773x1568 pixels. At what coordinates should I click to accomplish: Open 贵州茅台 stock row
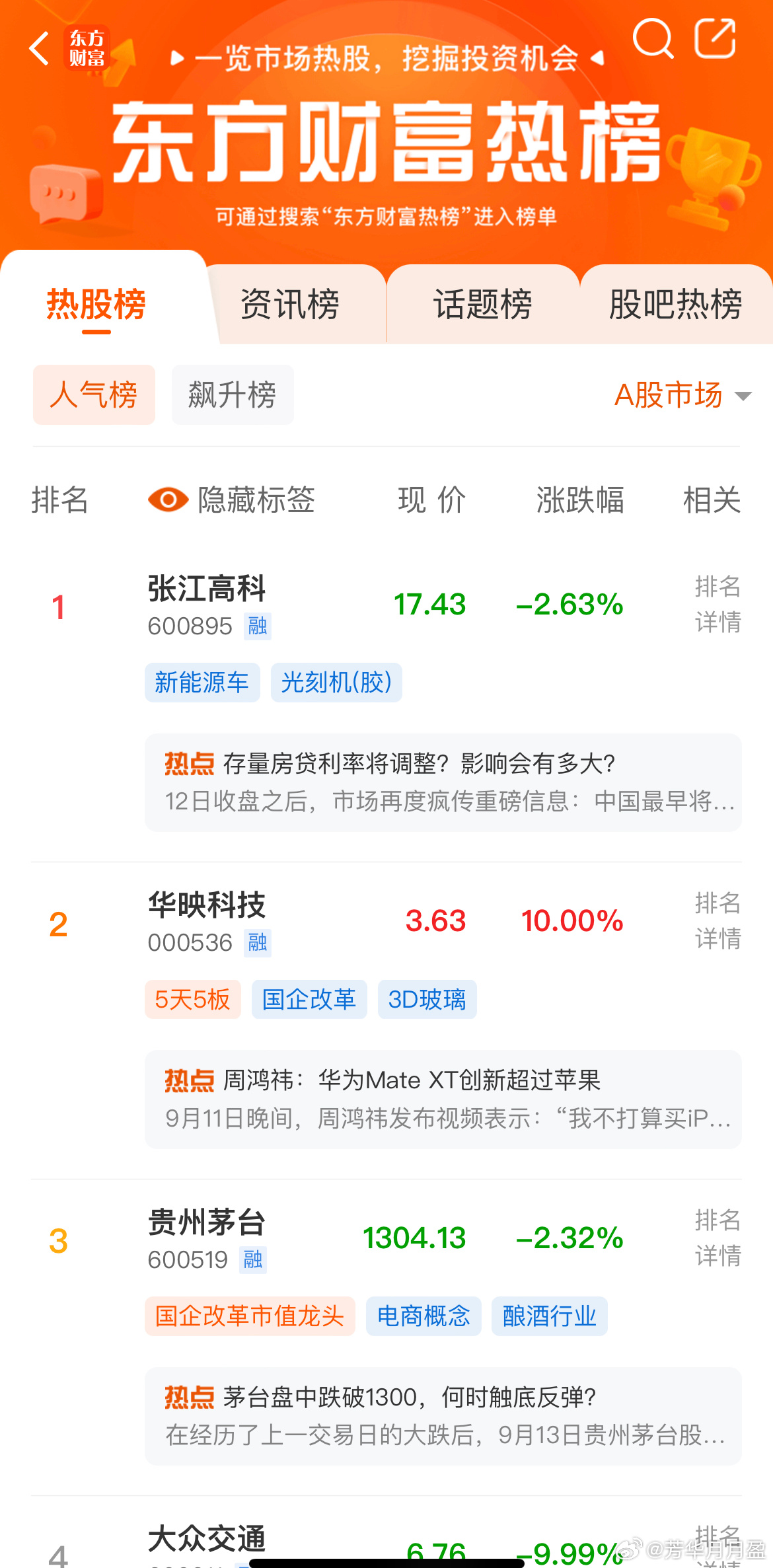[386, 1239]
